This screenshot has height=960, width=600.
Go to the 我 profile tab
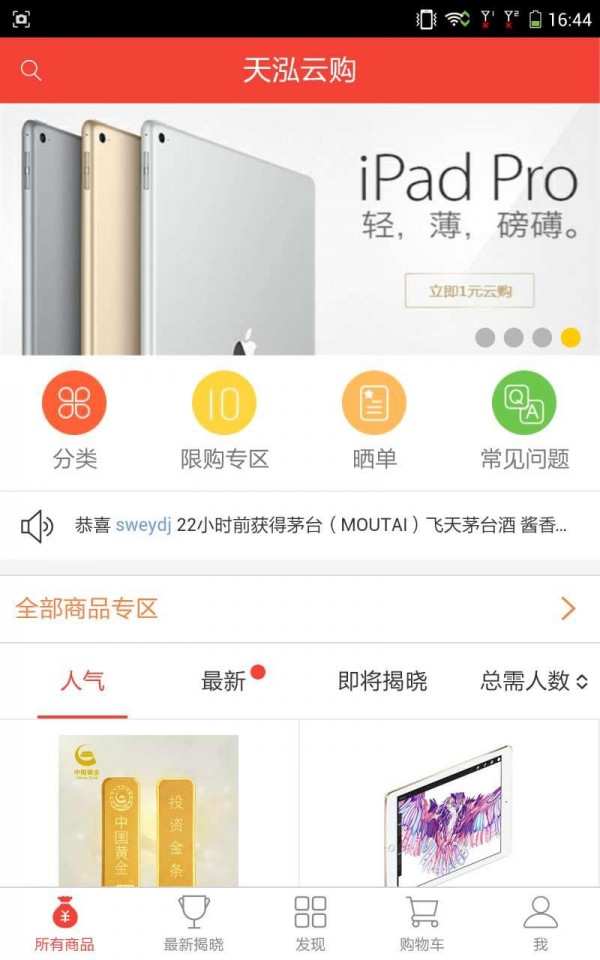tap(540, 923)
